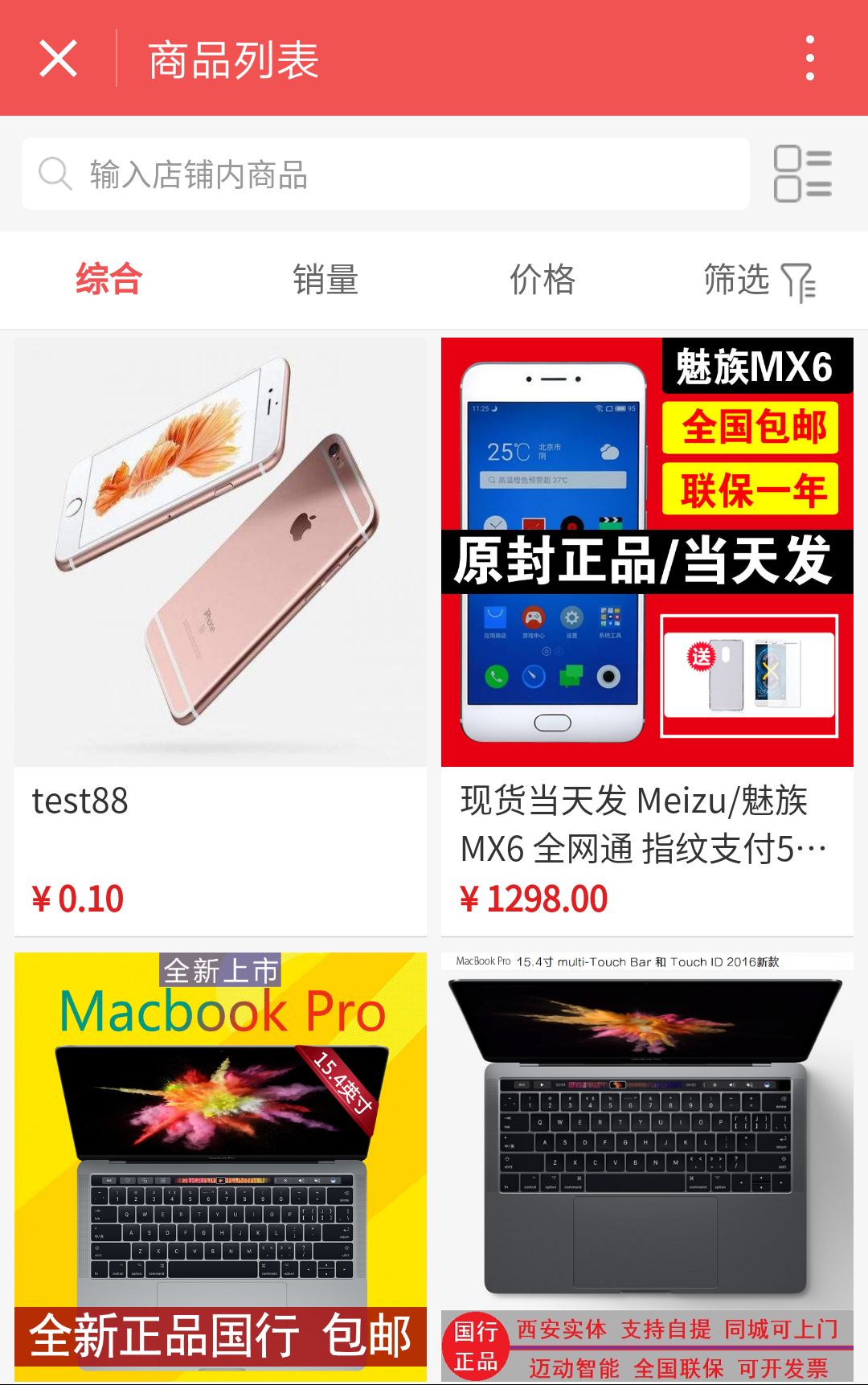Select the 综合 tab
This screenshot has height=1385, width=868.
coord(108,280)
